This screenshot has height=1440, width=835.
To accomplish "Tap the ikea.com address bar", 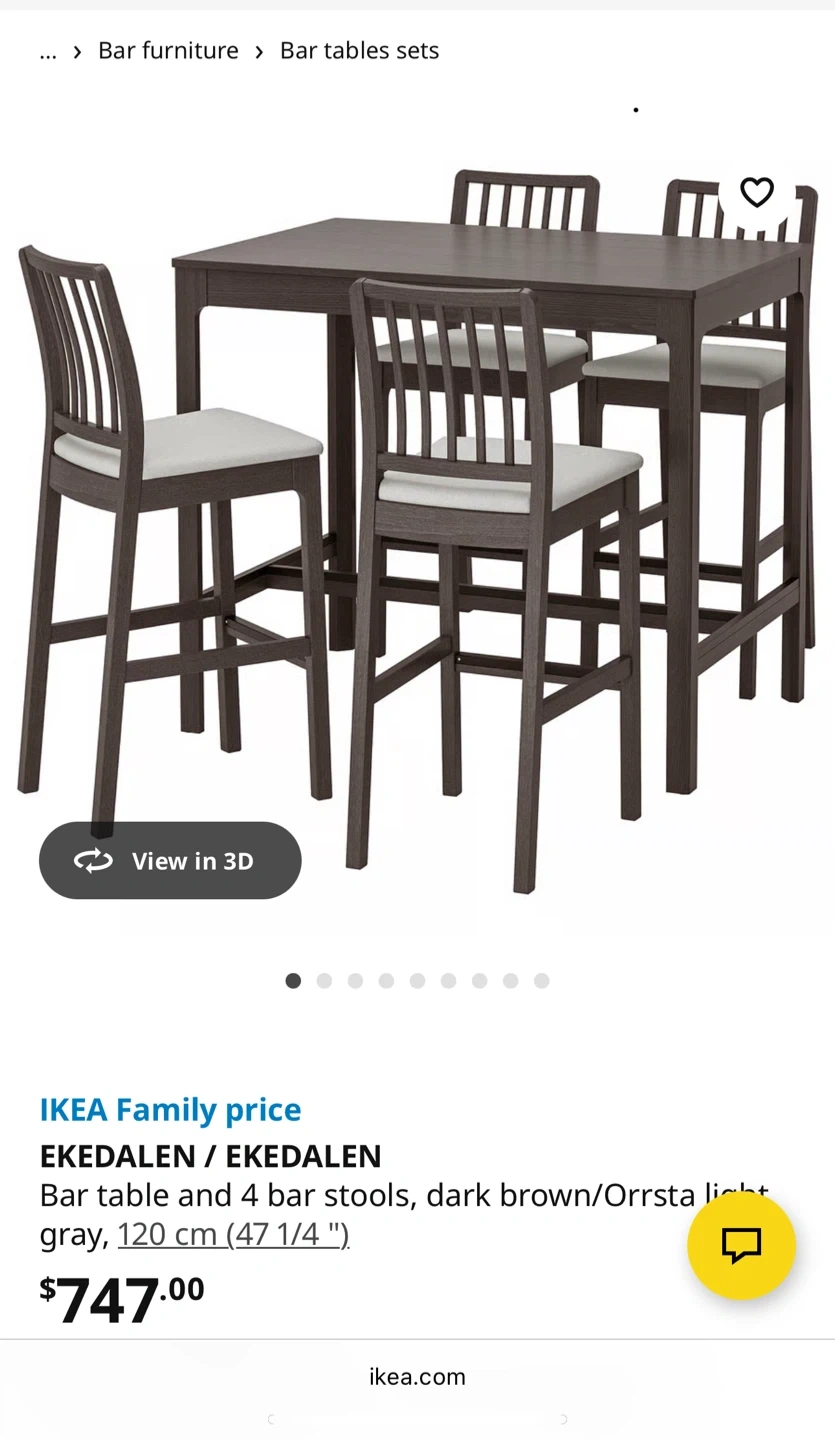I will [x=417, y=1377].
